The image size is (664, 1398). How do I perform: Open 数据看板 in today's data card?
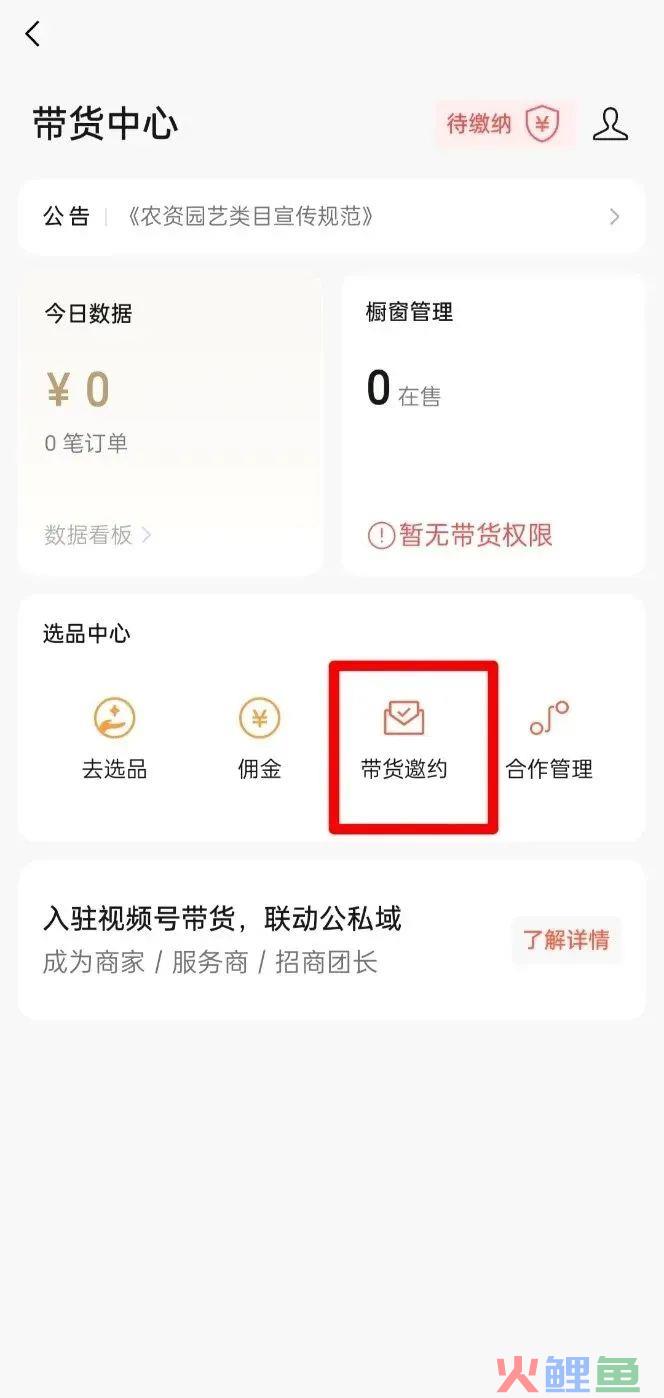(97, 535)
